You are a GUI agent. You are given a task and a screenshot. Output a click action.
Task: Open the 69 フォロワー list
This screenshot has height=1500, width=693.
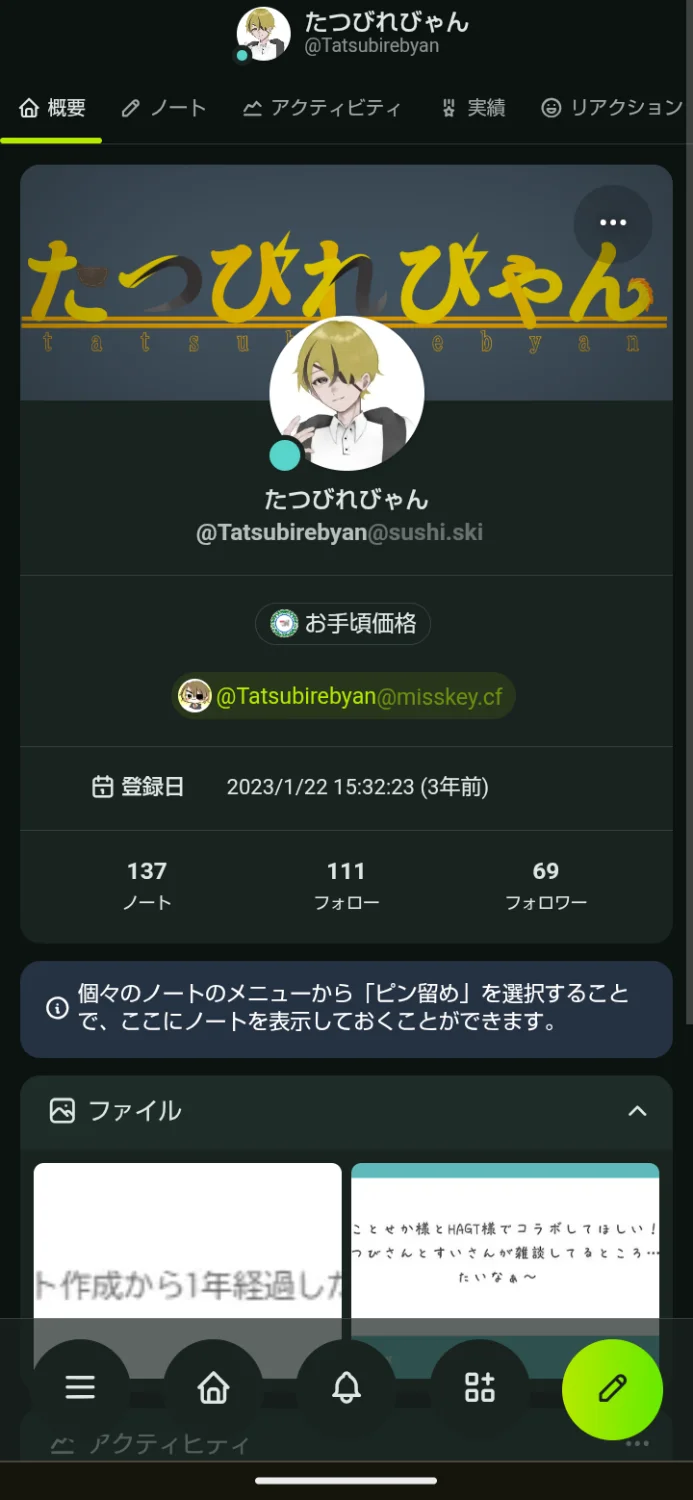(545, 885)
